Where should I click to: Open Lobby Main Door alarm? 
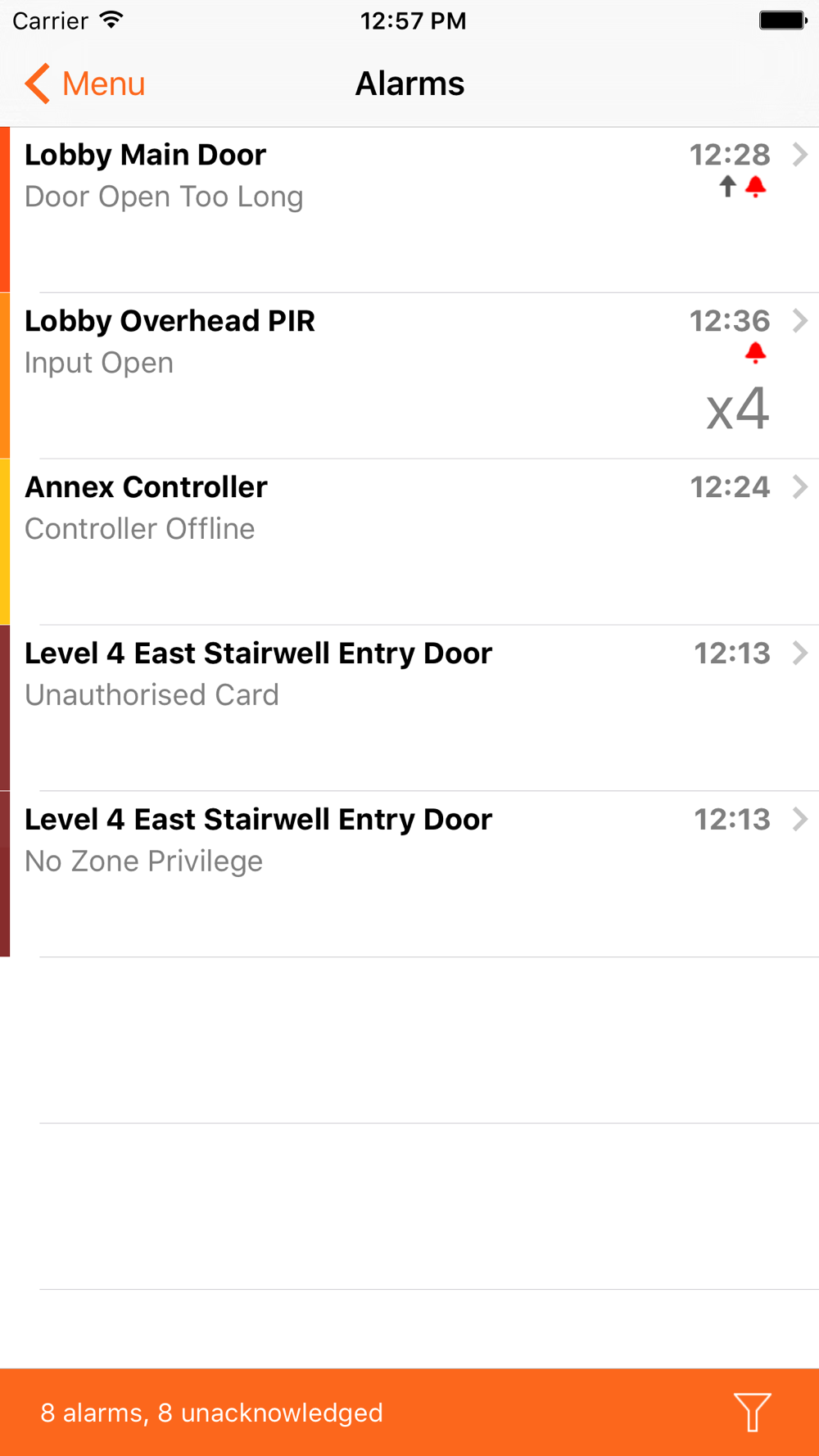point(409,210)
